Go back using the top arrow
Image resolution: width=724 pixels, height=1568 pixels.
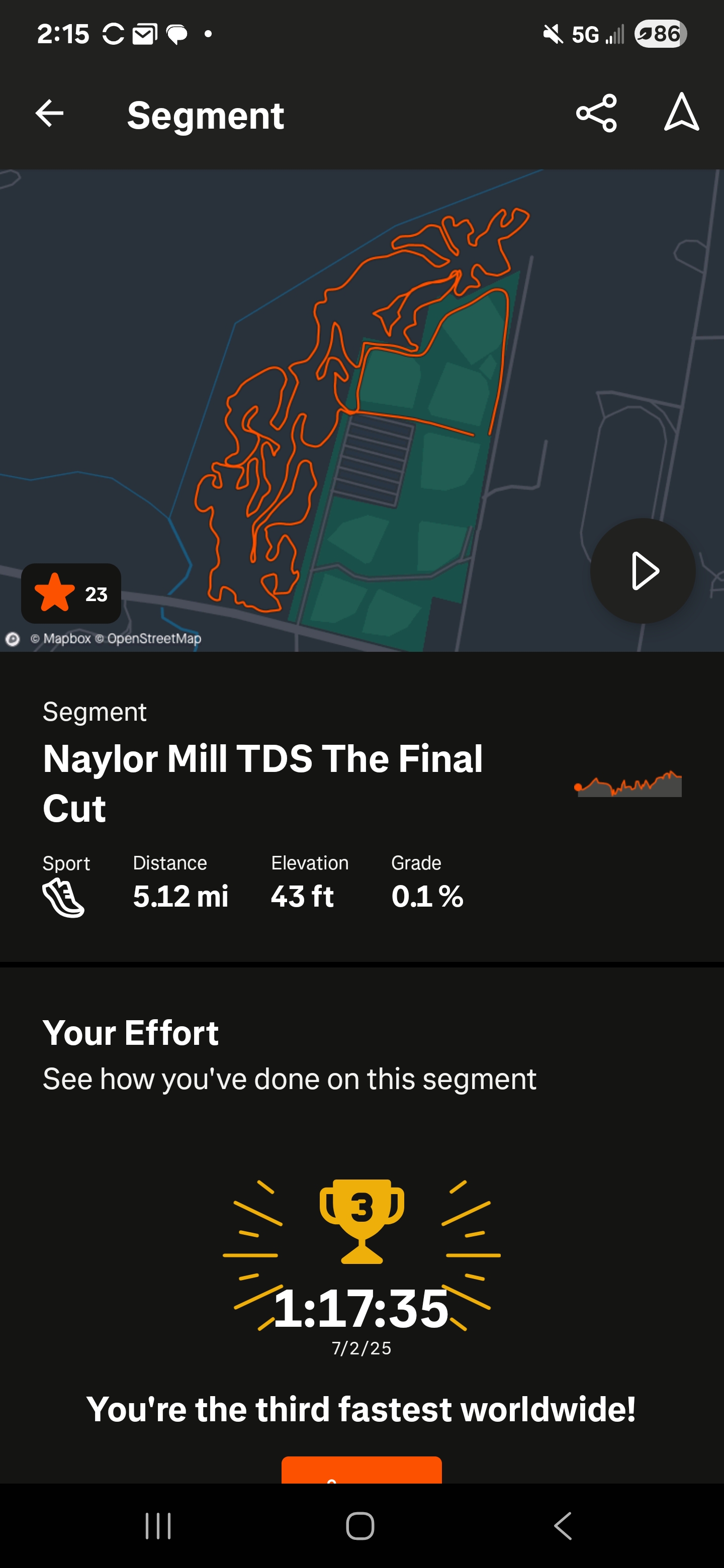[49, 113]
